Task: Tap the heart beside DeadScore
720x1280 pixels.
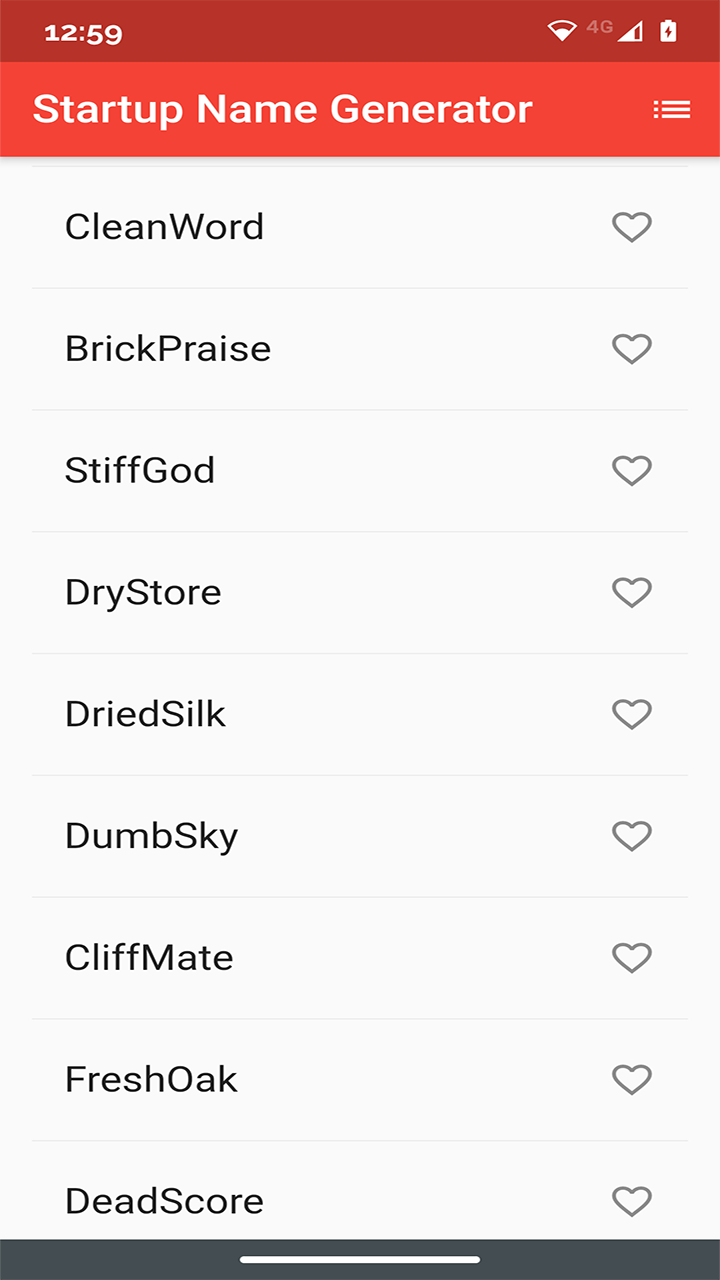Action: [632, 1201]
